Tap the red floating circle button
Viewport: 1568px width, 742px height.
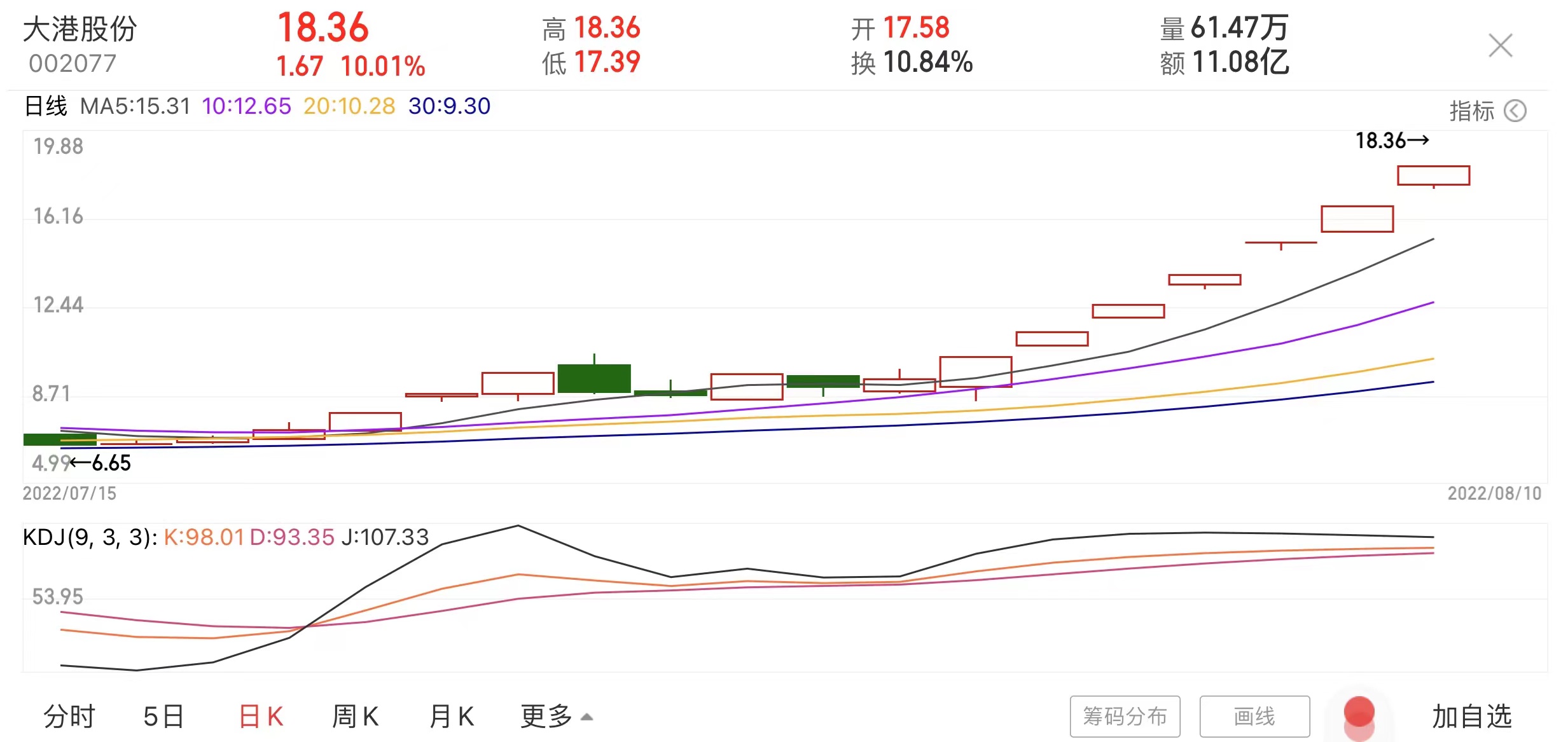click(x=1359, y=716)
